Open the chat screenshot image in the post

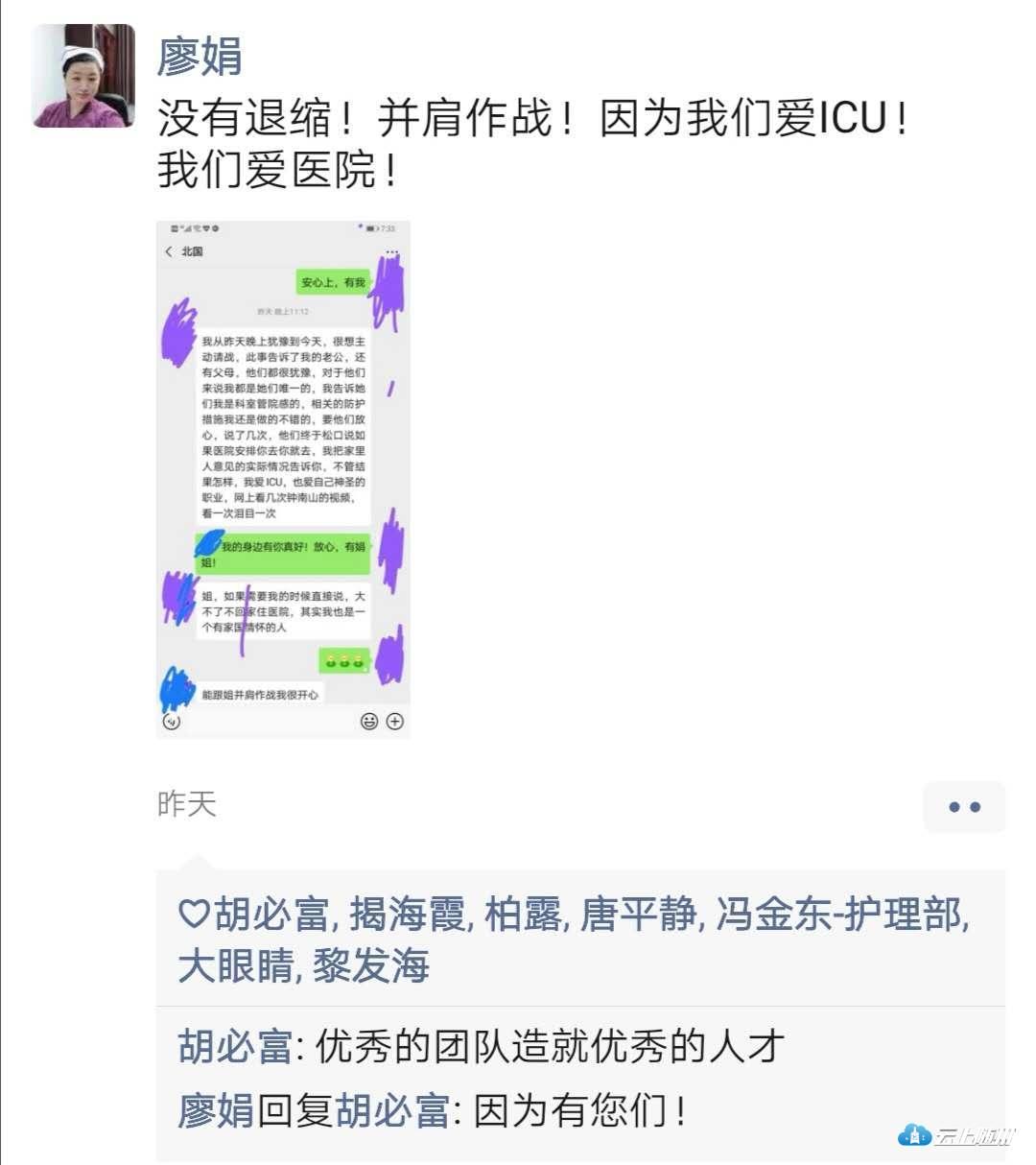(283, 479)
